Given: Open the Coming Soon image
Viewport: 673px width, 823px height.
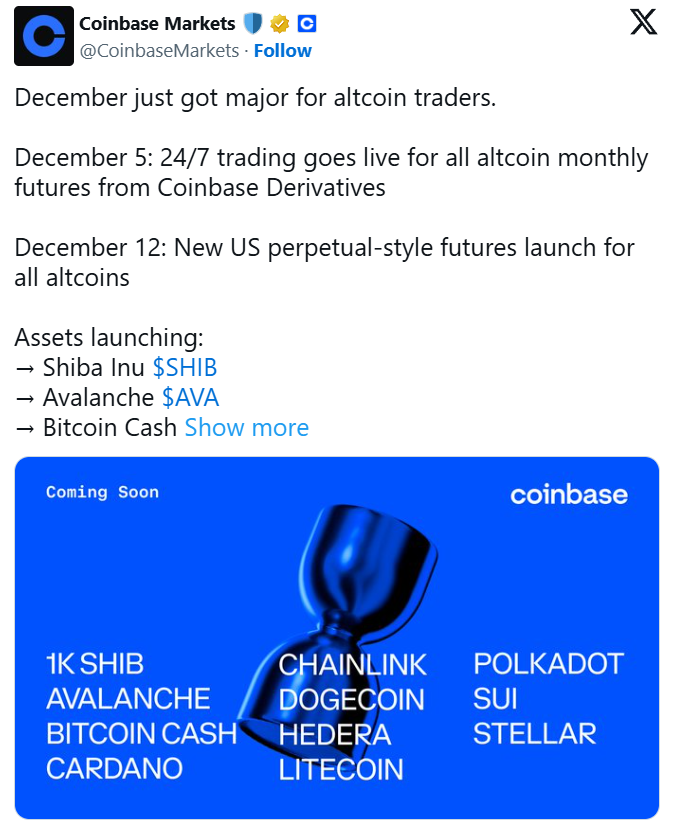Looking at the screenshot, I should [x=336, y=637].
